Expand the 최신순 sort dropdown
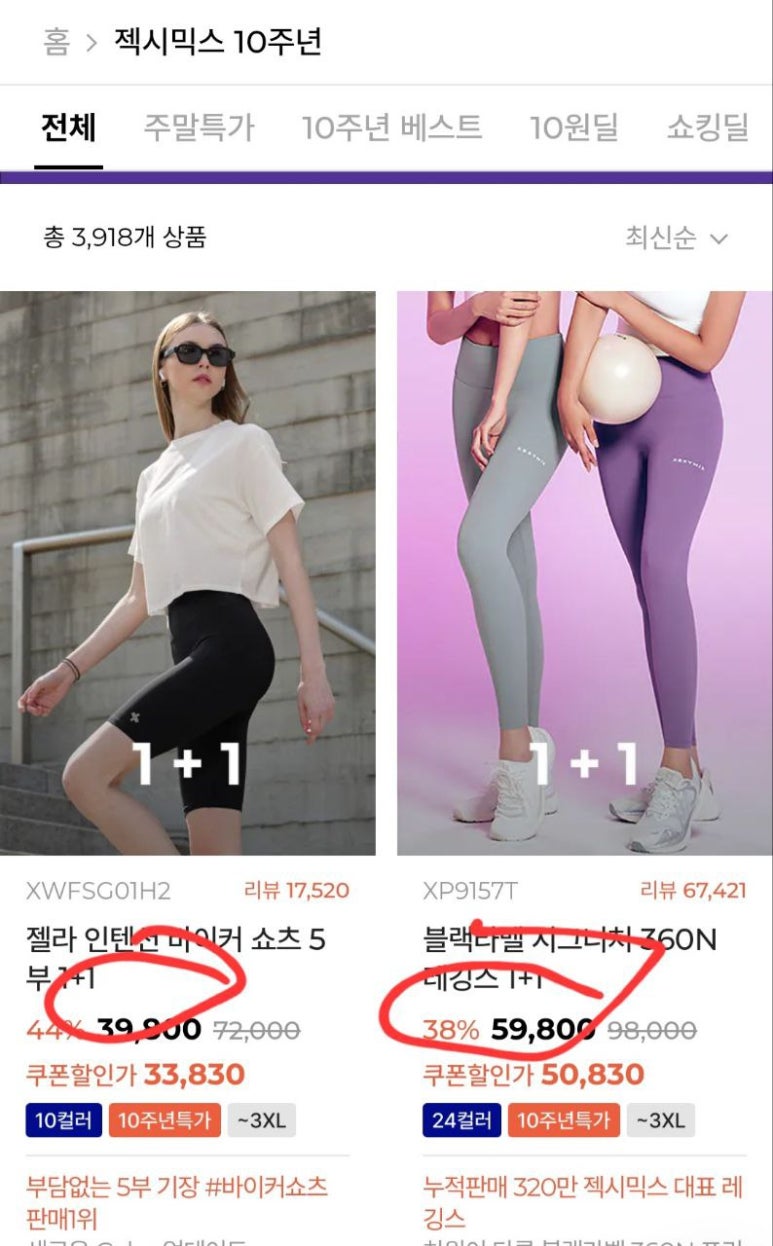The height and width of the screenshot is (1246, 773). tap(676, 238)
